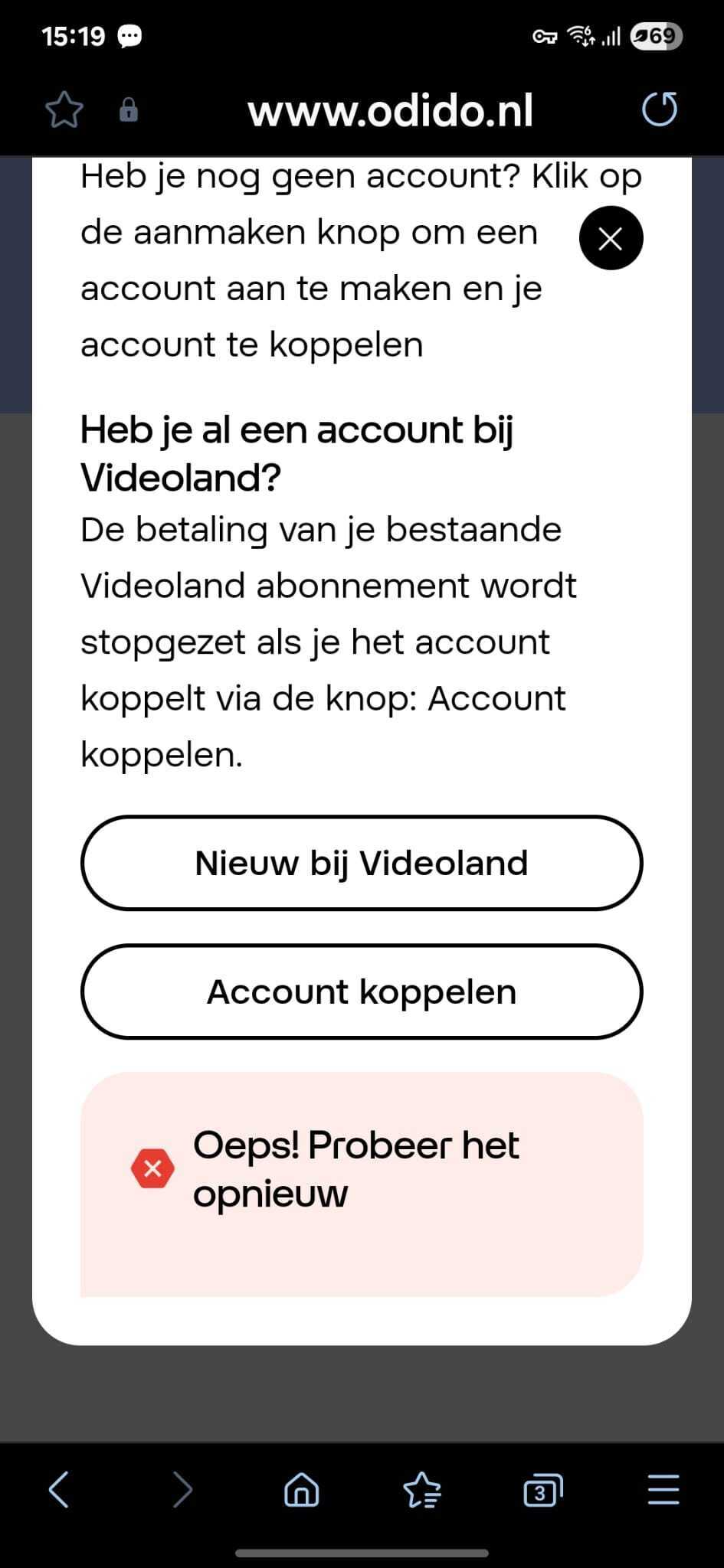Open the bookmarks list
This screenshot has width=724, height=1568.
[422, 1490]
